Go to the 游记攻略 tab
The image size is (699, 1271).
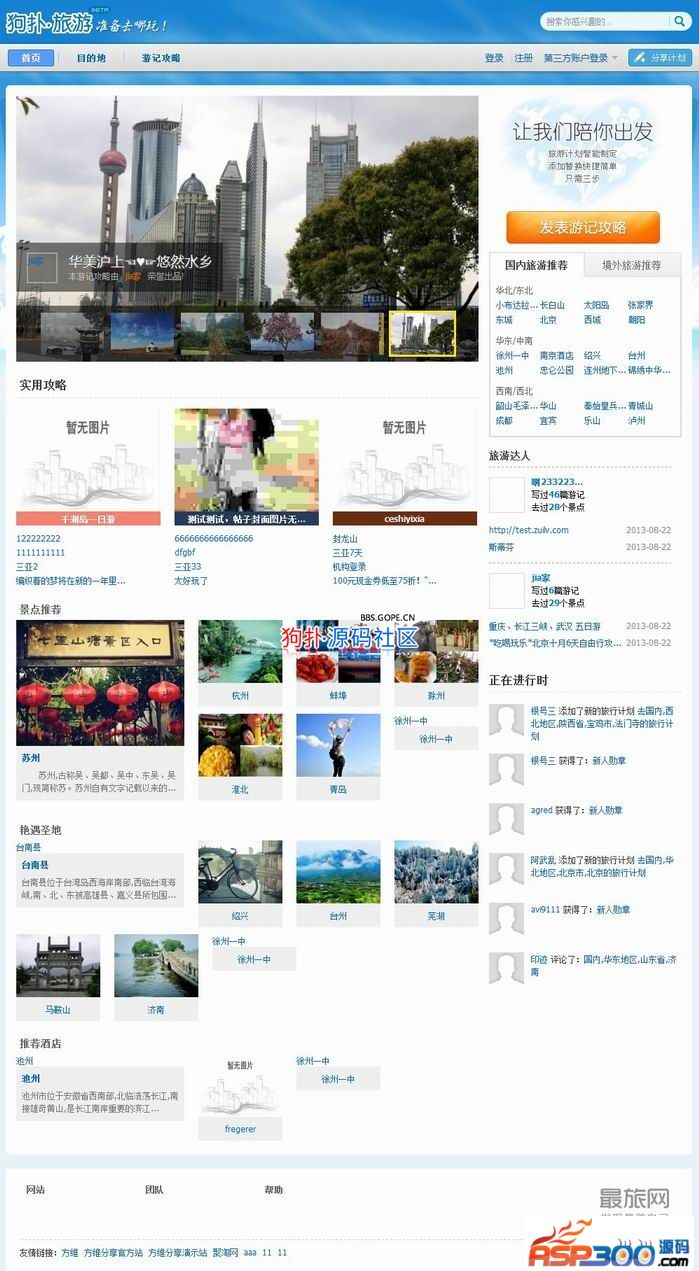(161, 58)
